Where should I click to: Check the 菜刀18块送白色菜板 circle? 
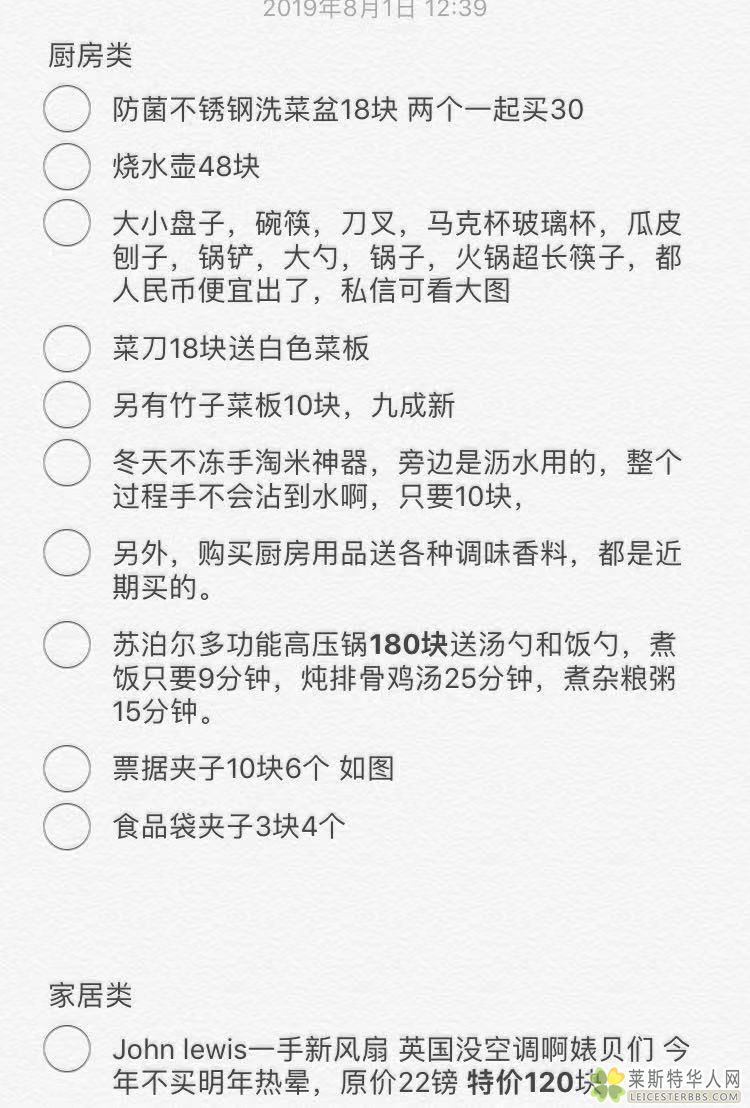(67, 348)
